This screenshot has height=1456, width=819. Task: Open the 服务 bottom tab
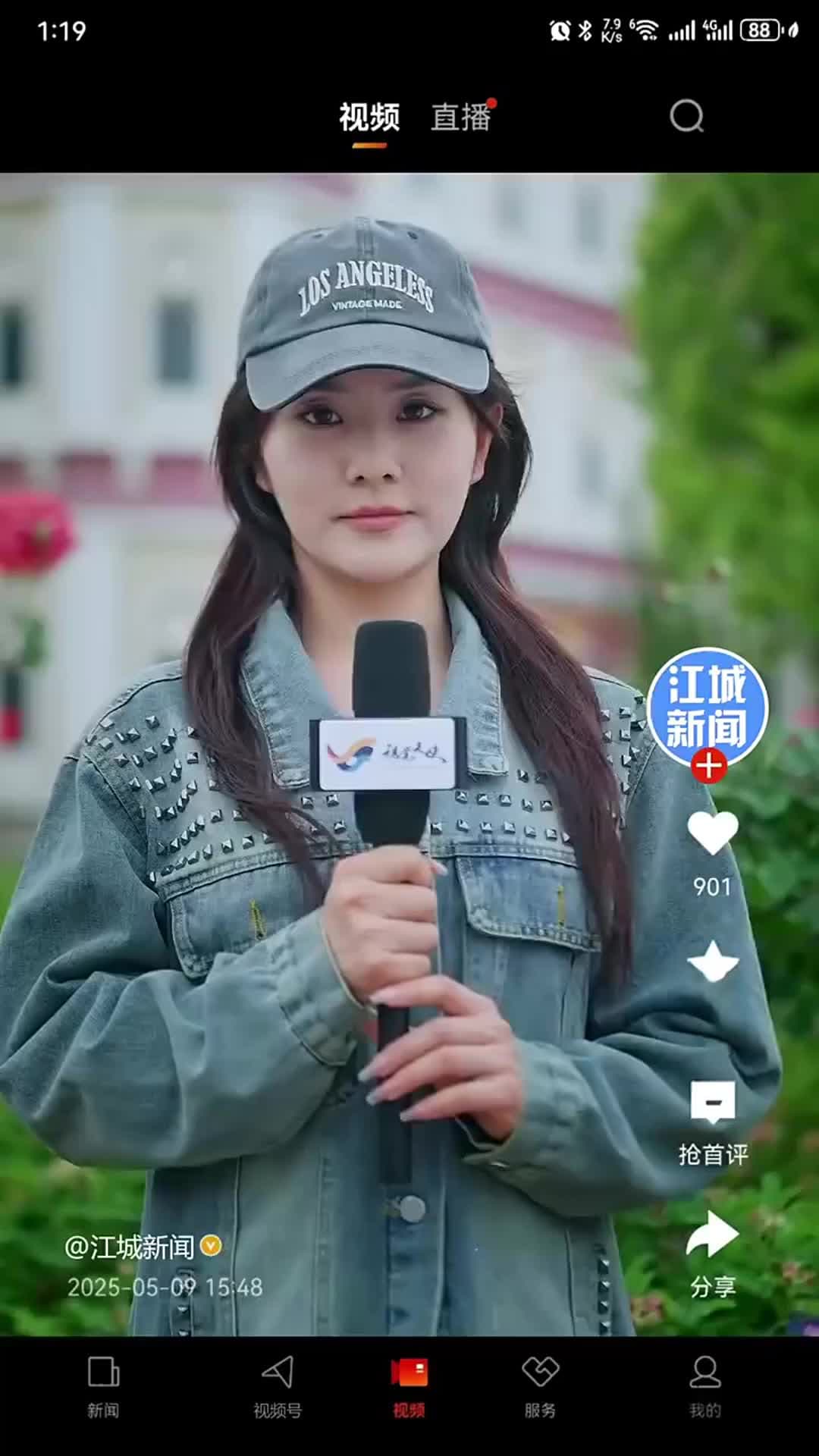540,1389
